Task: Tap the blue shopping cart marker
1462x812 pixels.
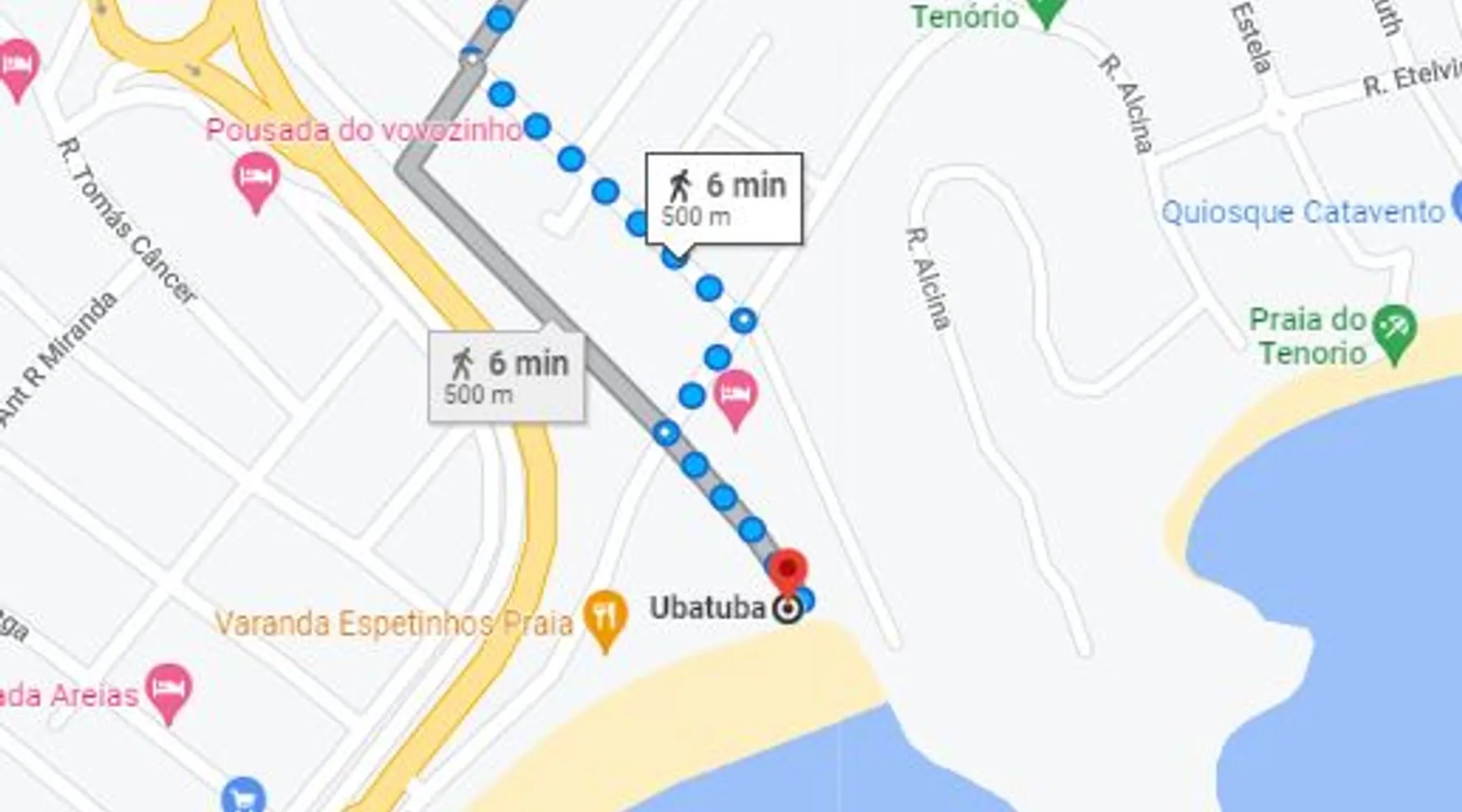Action: click(244, 795)
